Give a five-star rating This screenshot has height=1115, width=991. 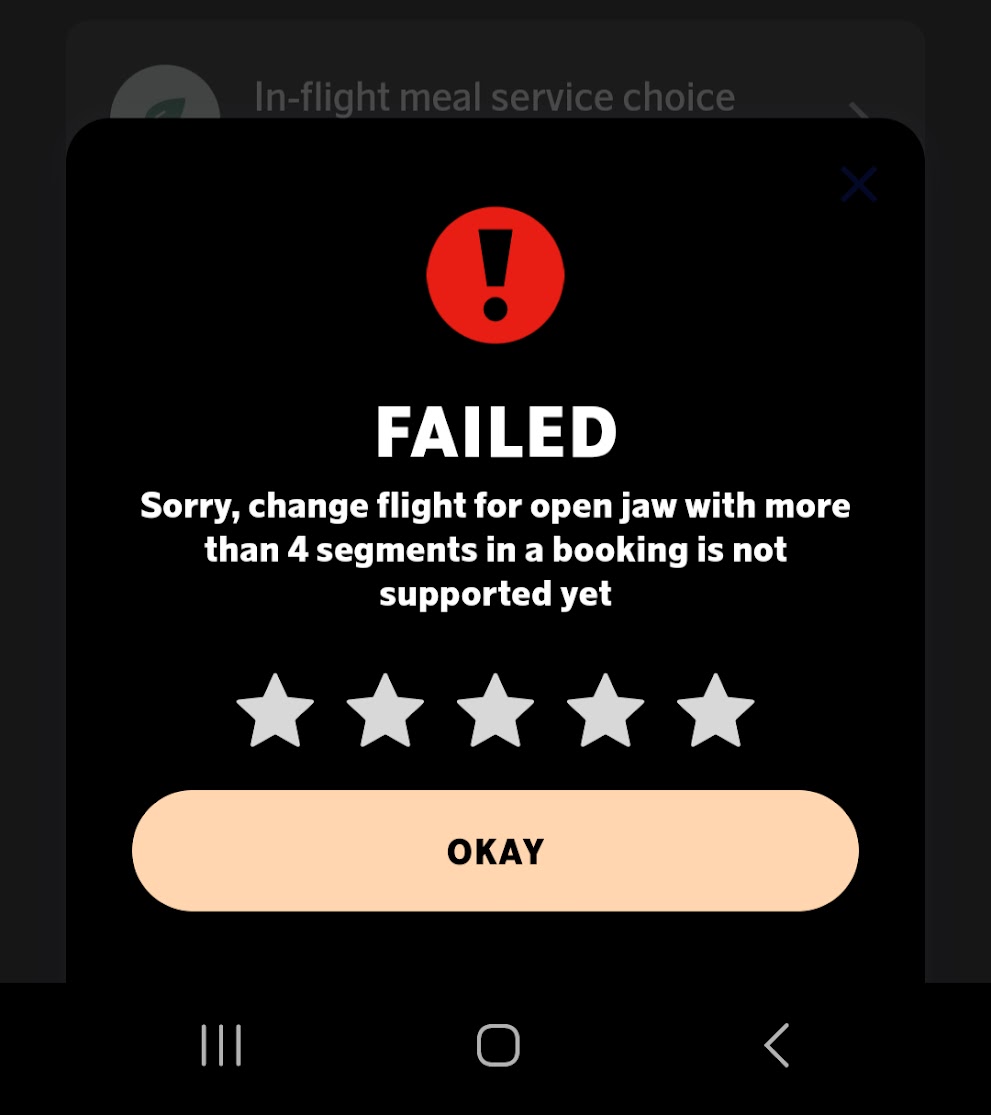[715, 711]
